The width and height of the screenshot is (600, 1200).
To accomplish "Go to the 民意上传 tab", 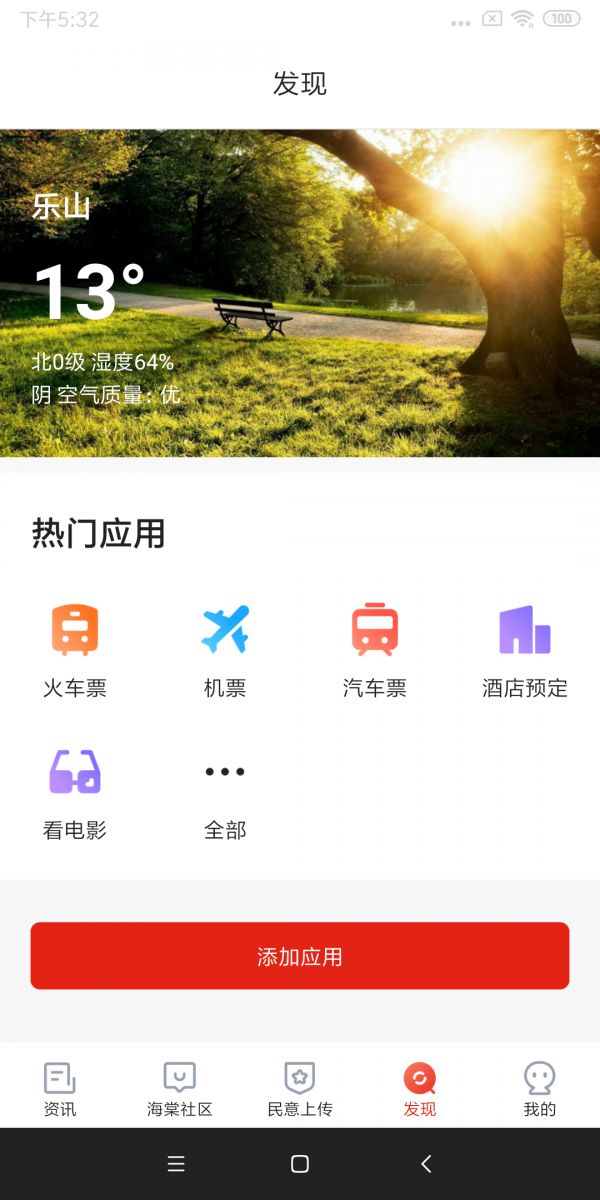I will pyautogui.click(x=300, y=1089).
